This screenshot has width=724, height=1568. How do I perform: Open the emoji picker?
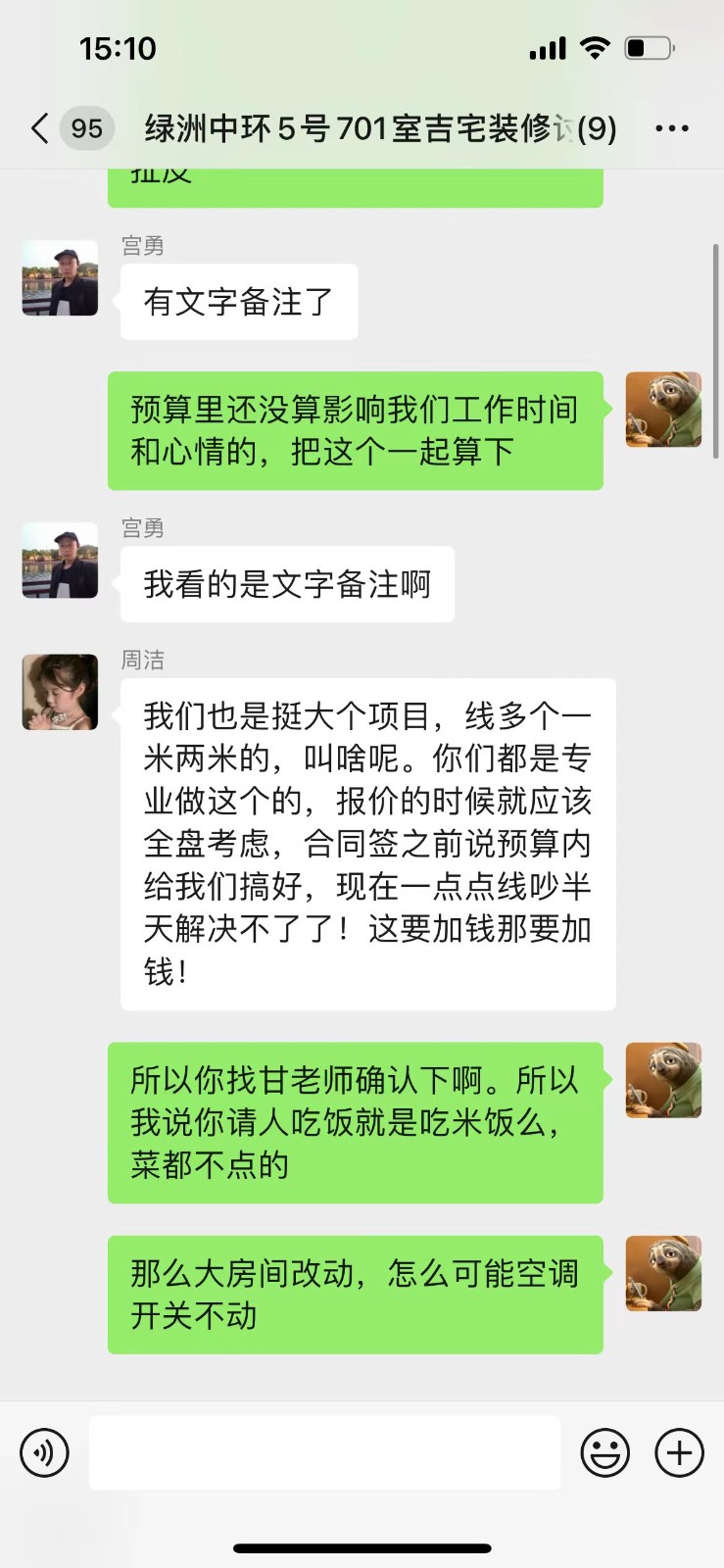(604, 1452)
